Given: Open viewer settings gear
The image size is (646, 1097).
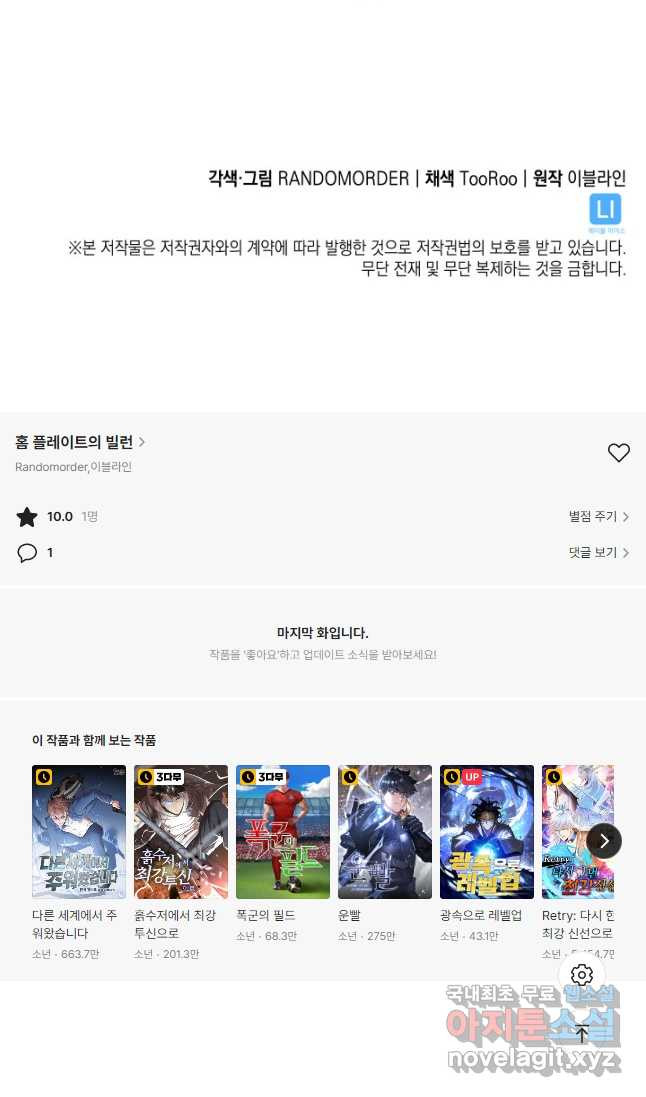Looking at the screenshot, I should 582,975.
